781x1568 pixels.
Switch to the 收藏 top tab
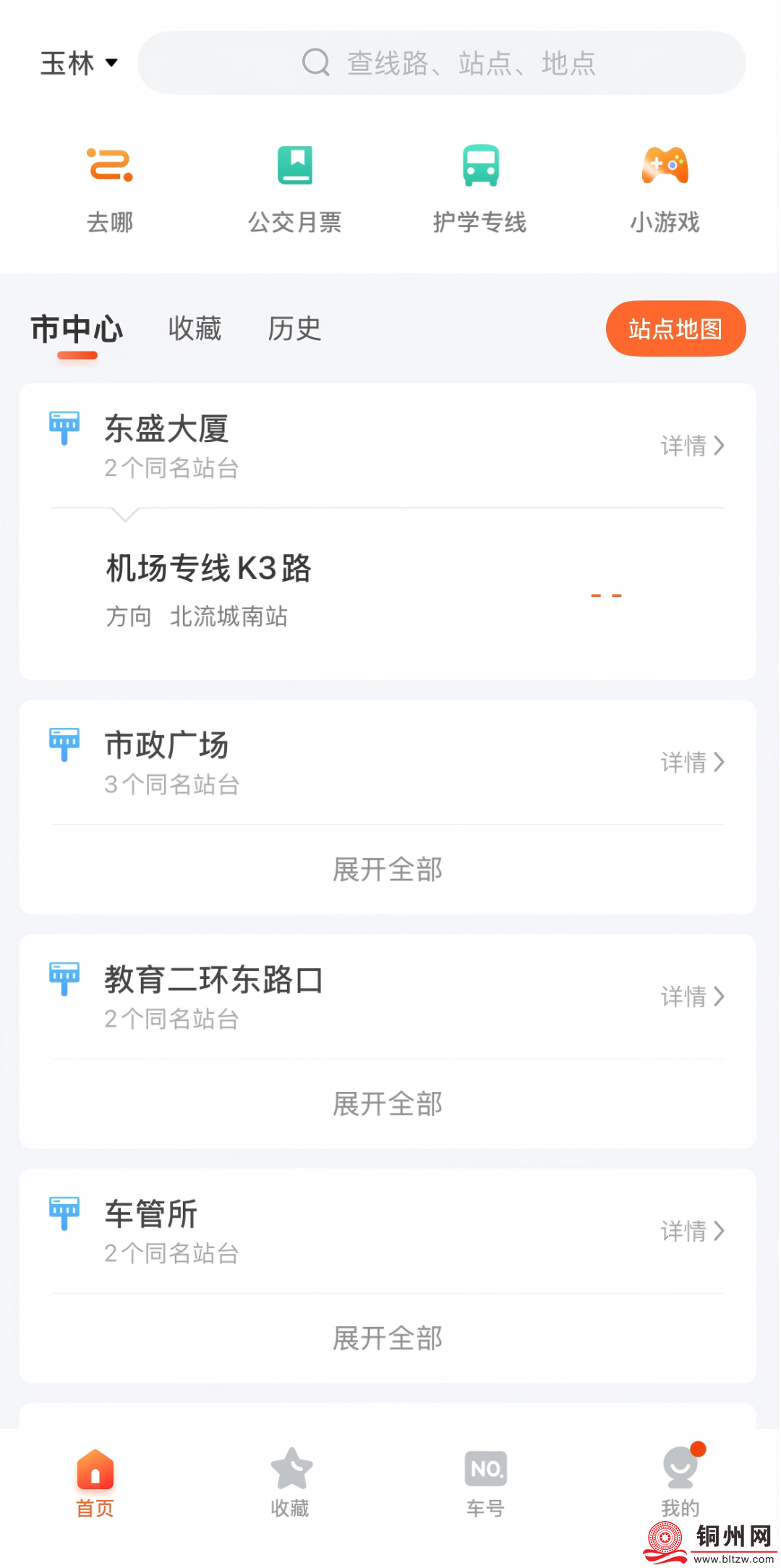tap(195, 329)
